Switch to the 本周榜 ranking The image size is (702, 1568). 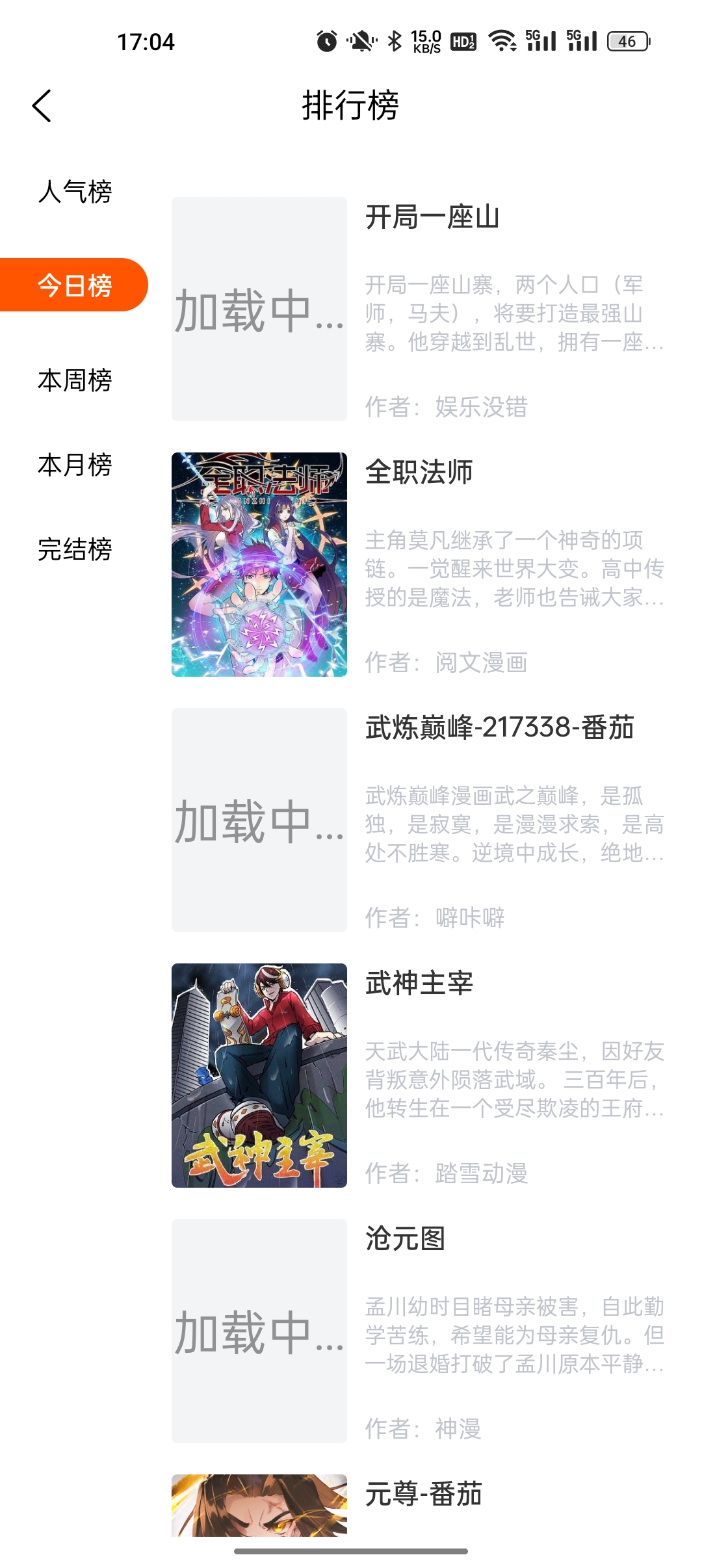click(x=75, y=380)
